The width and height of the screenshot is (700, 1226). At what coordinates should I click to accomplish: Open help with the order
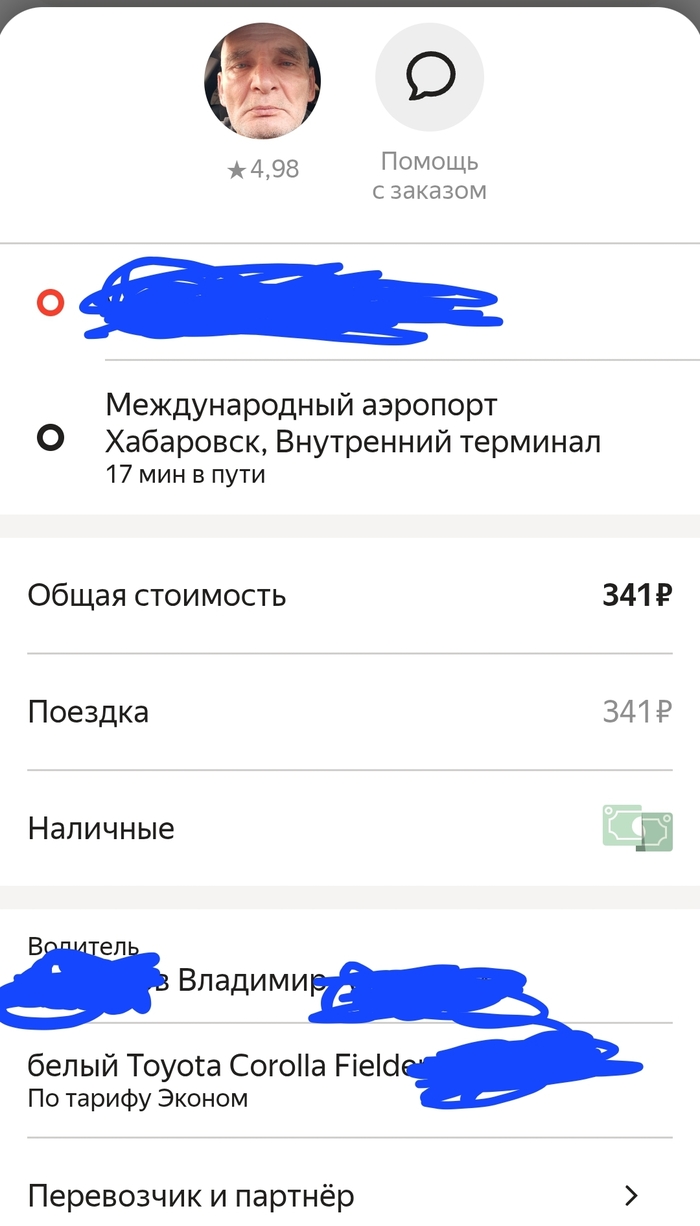pos(429,77)
